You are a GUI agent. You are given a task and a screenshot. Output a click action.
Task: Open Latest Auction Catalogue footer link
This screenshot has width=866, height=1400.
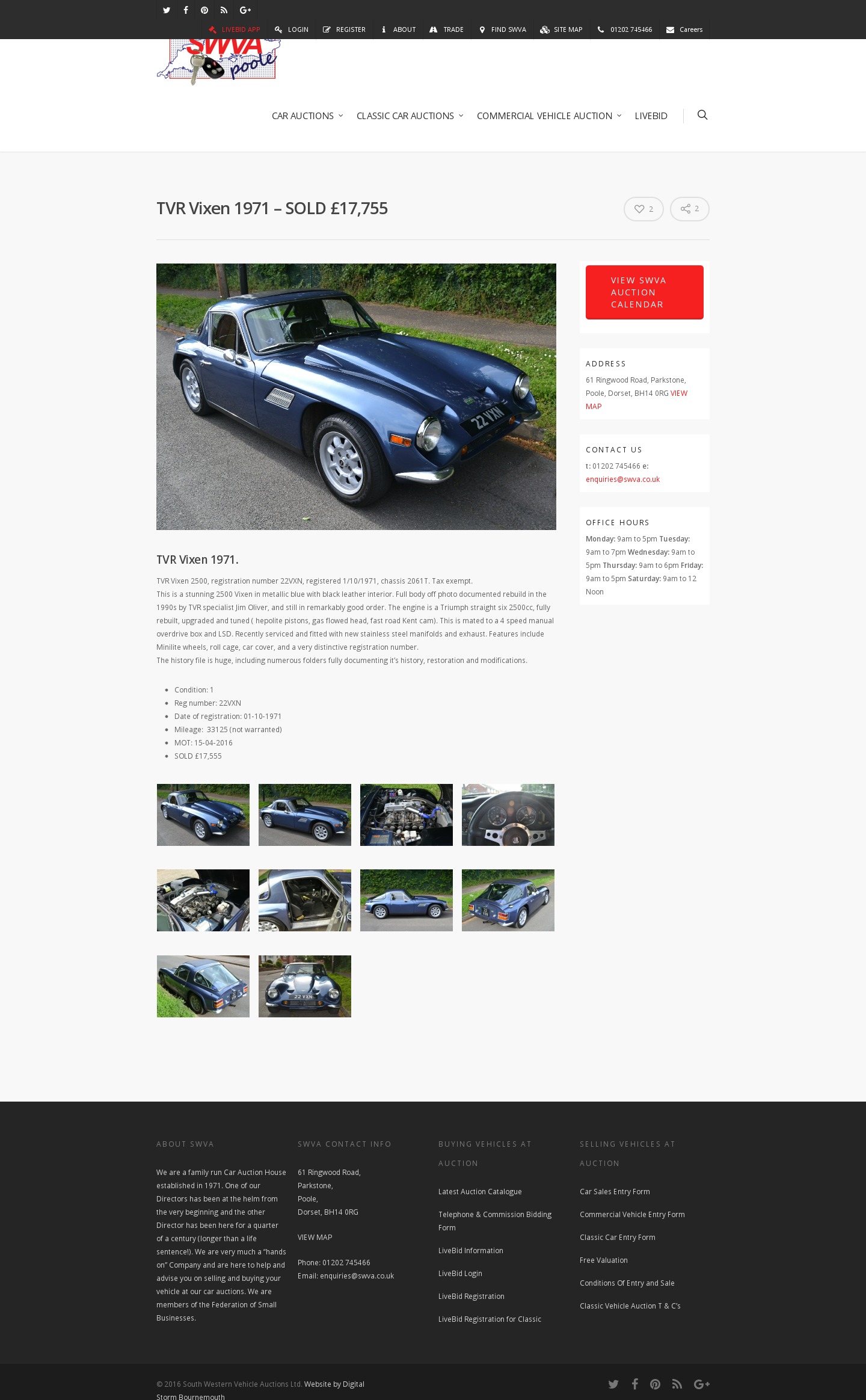pos(479,1192)
